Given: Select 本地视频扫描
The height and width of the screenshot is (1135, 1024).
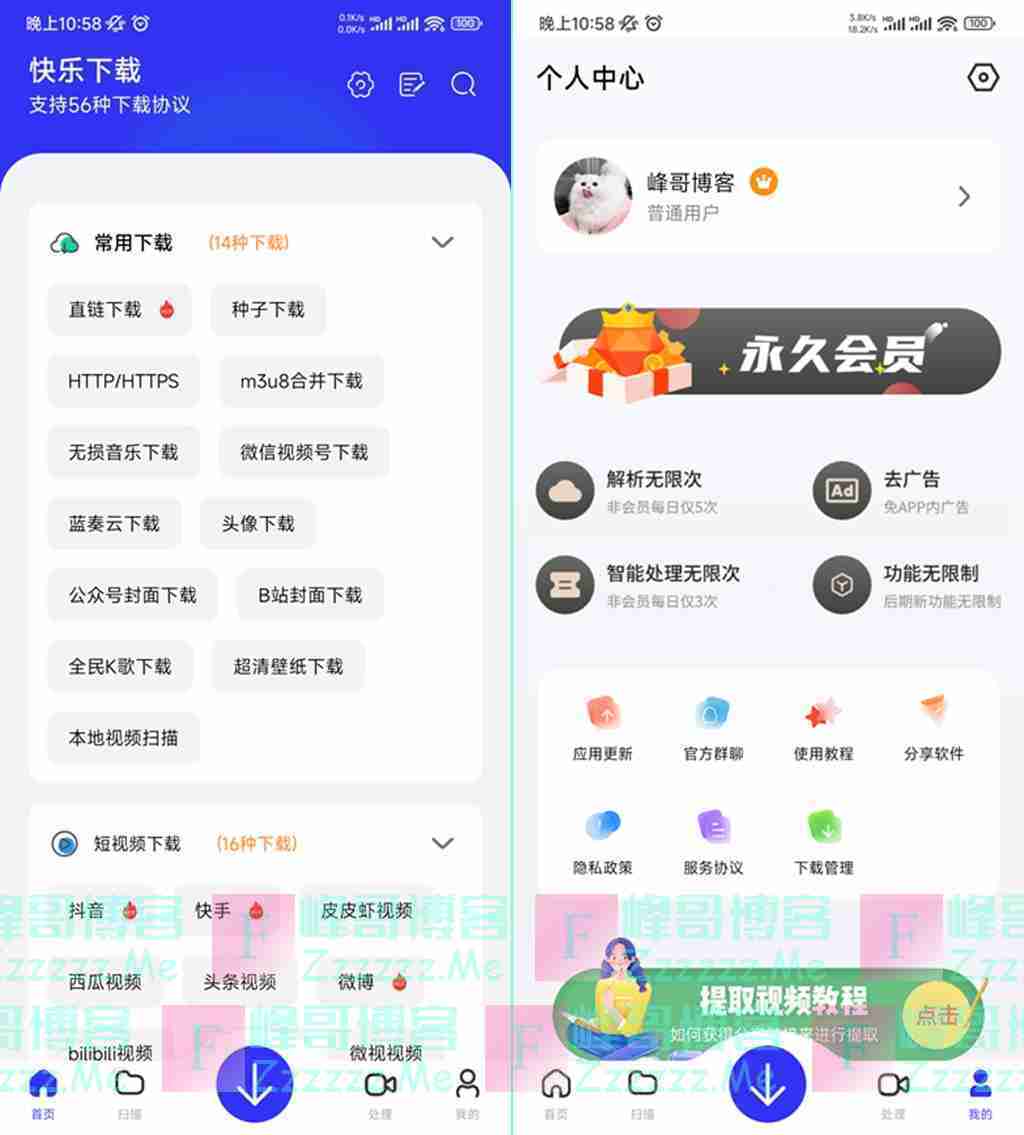Looking at the screenshot, I should tap(123, 738).
